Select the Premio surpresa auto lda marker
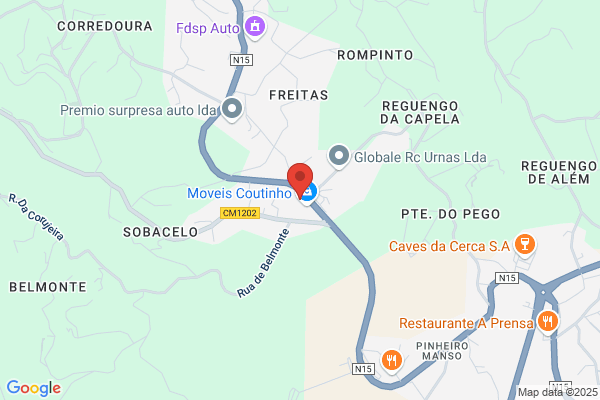 tap(232, 109)
